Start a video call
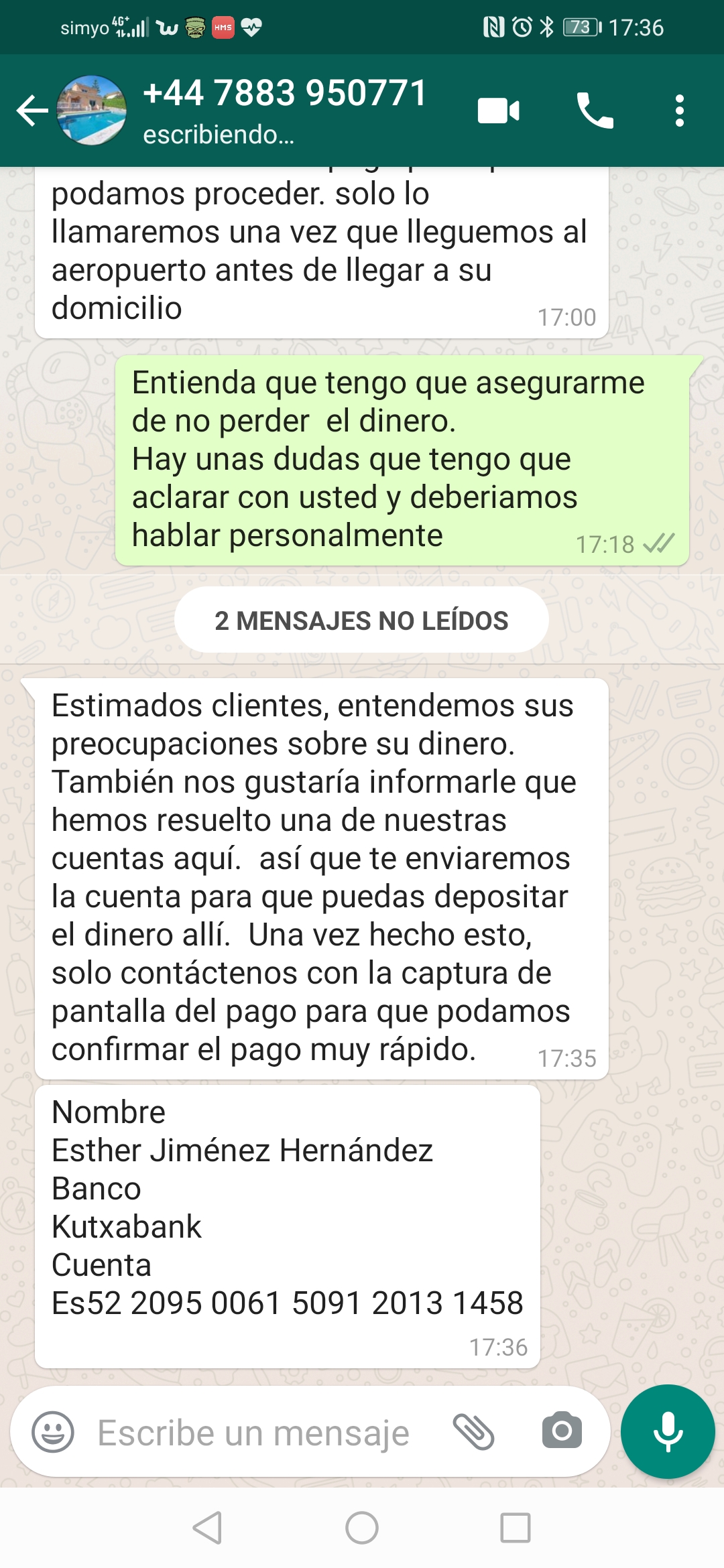The image size is (724, 1568). click(499, 111)
